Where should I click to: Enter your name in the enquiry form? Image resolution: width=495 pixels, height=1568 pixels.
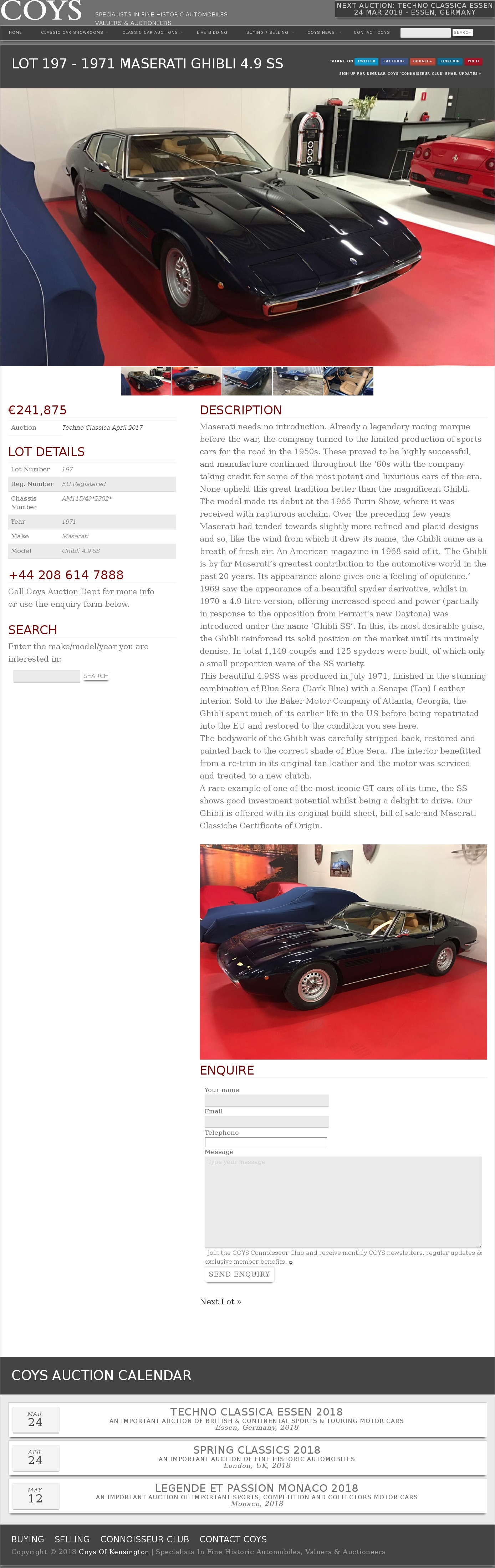pyautogui.click(x=266, y=1100)
